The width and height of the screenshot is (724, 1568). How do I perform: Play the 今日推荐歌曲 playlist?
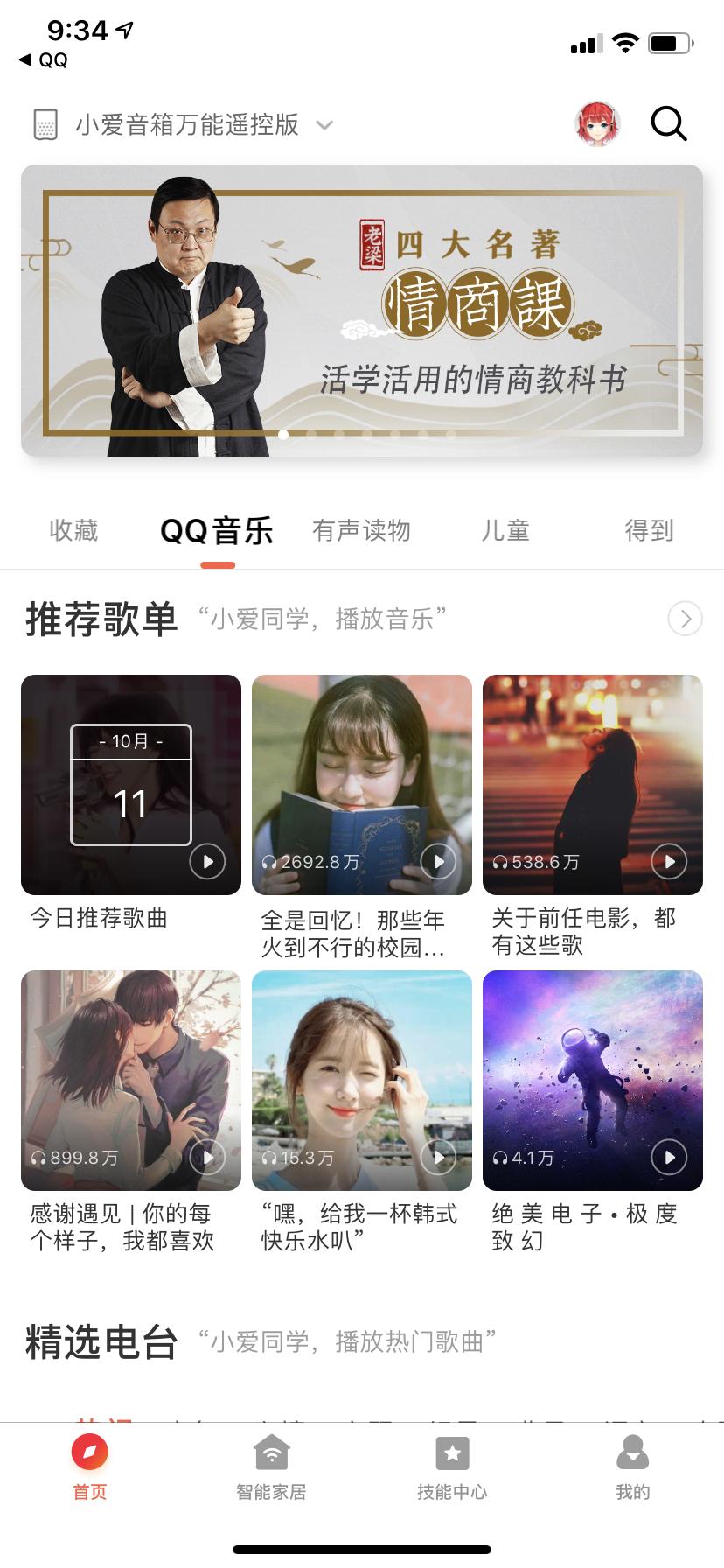[208, 862]
